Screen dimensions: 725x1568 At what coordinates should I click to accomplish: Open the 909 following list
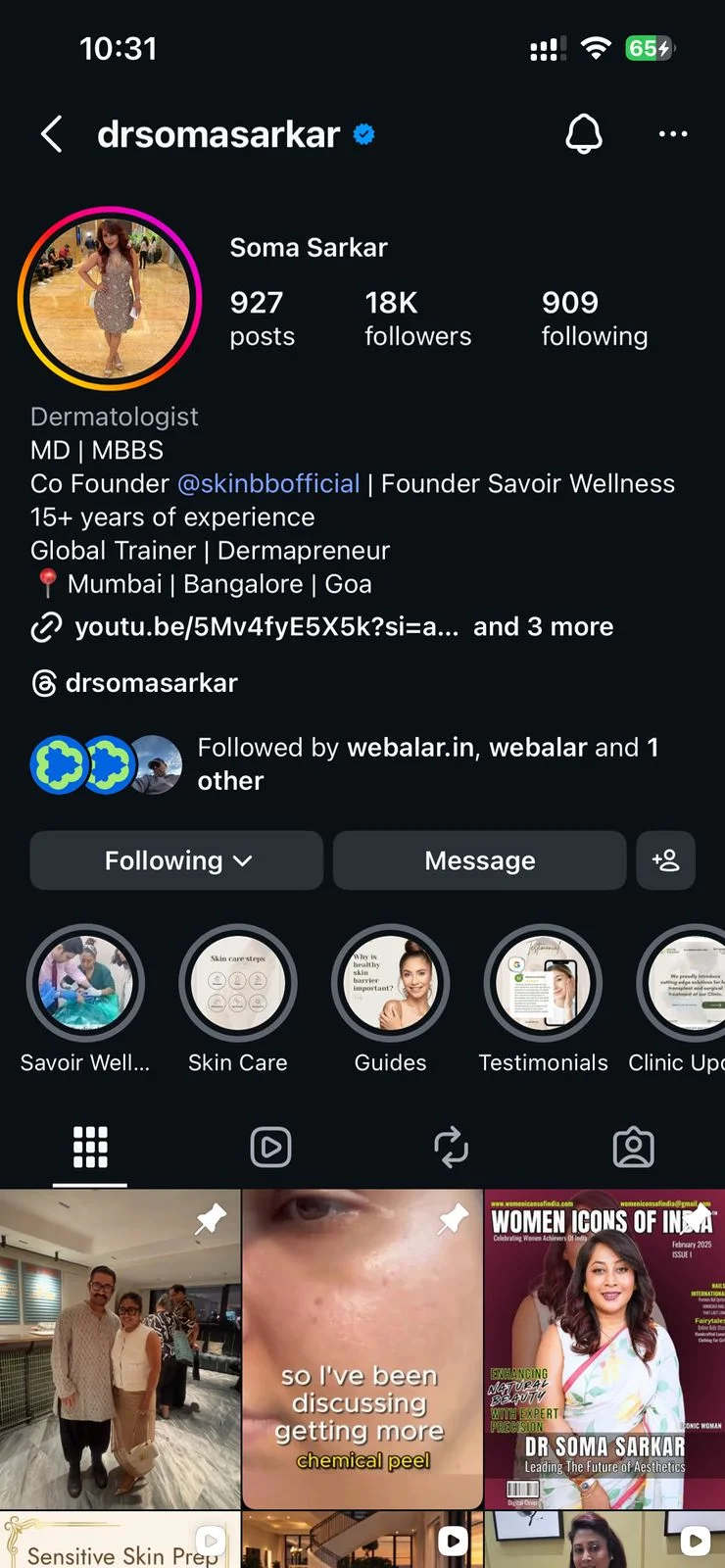coord(594,318)
